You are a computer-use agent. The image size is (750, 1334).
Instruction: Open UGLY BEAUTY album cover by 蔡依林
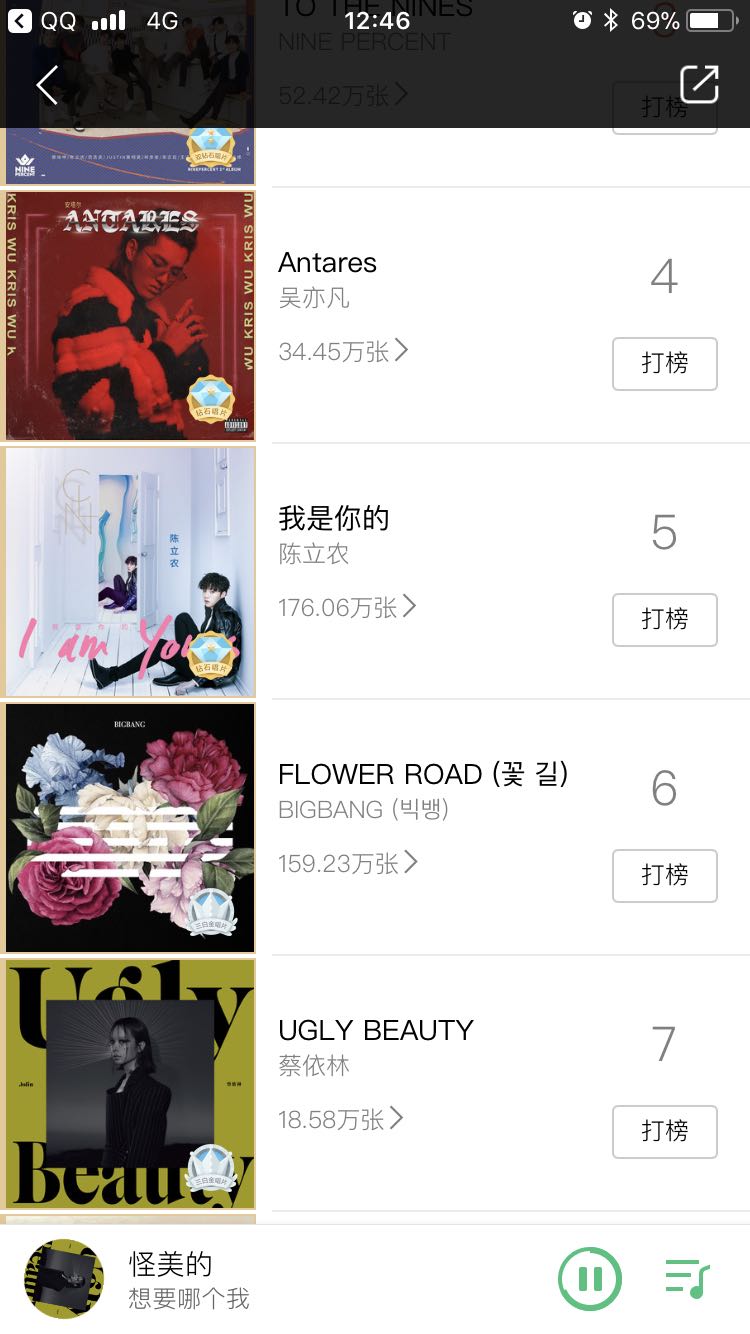[x=130, y=1083]
